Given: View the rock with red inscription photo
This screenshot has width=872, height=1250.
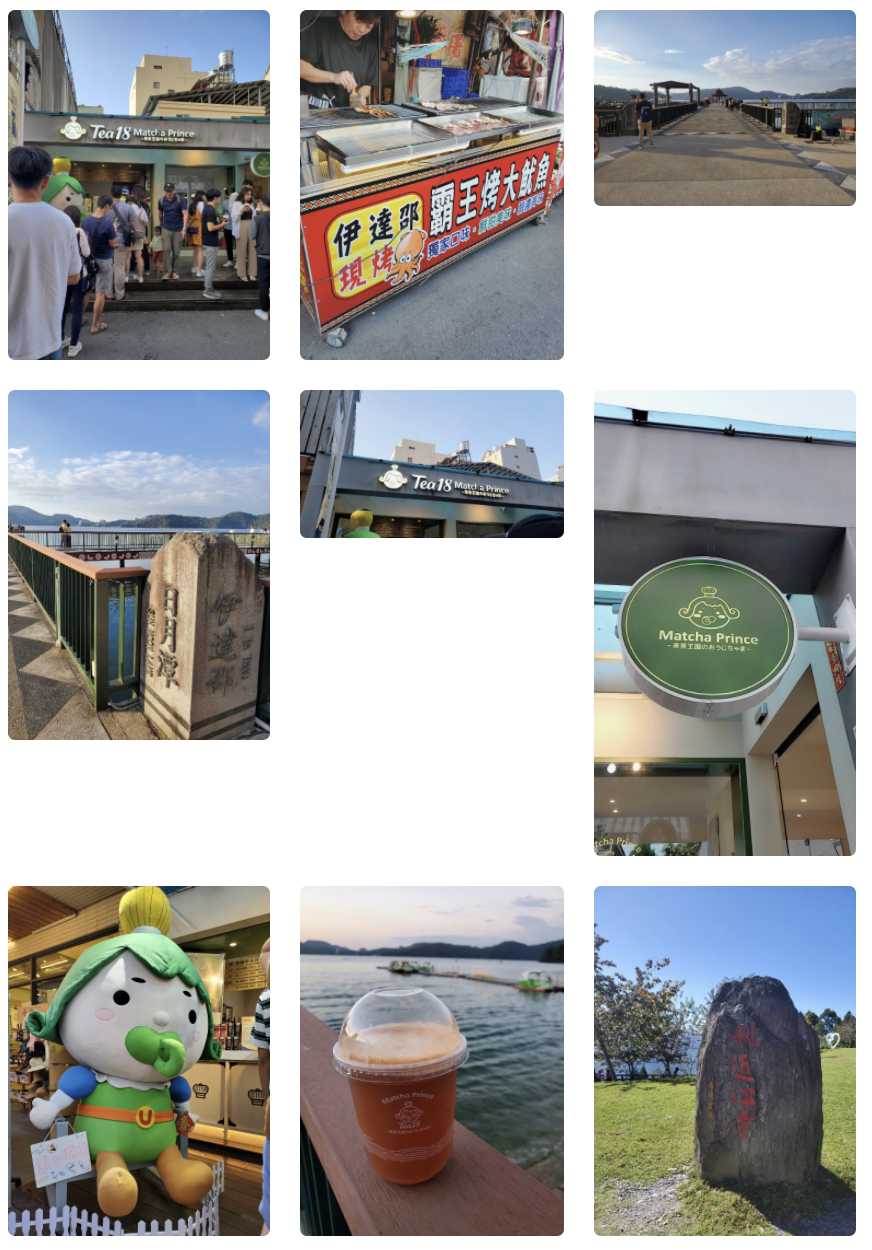Looking at the screenshot, I should pos(724,1060).
